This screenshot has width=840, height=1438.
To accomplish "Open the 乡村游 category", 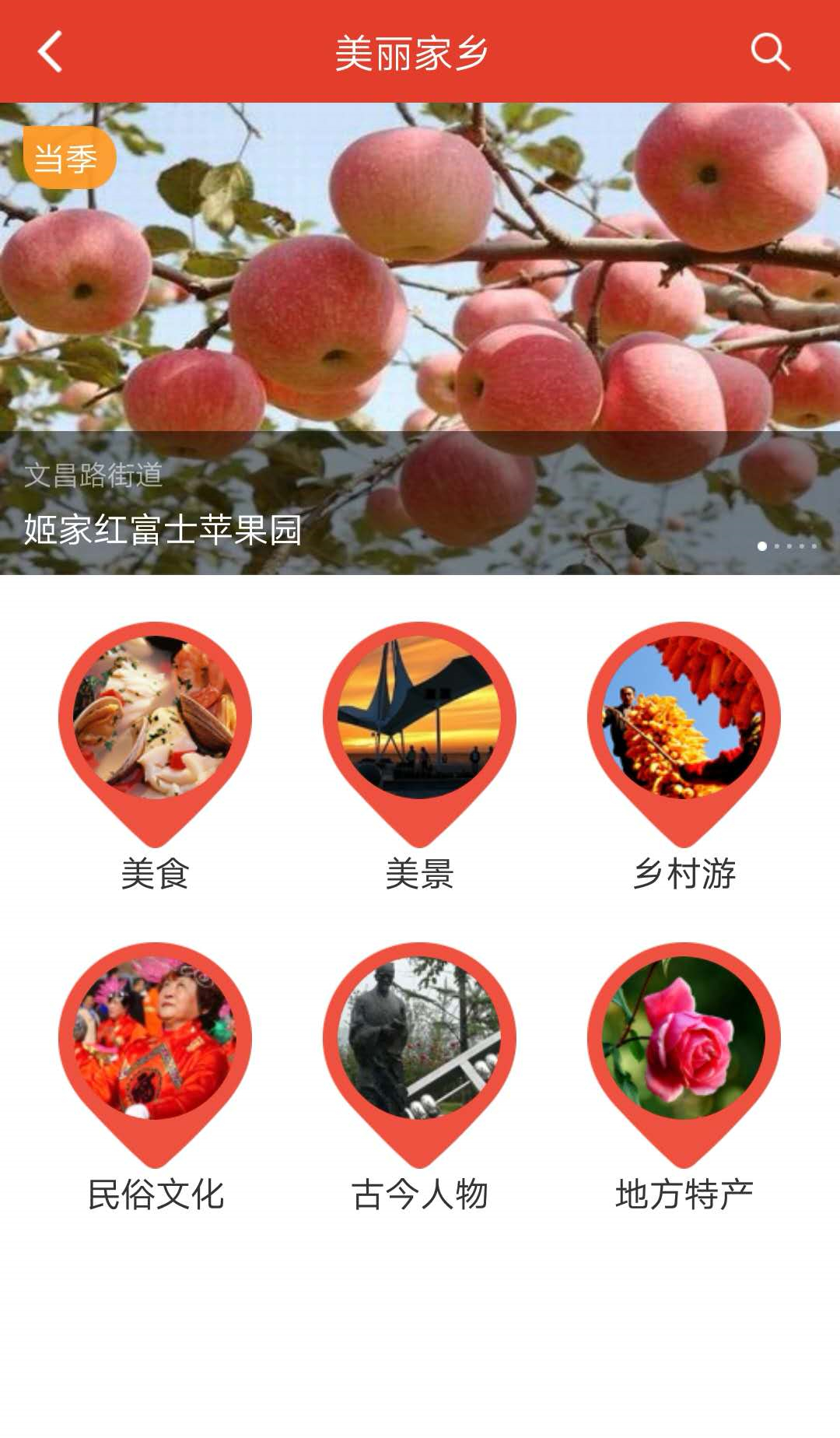I will (x=684, y=756).
